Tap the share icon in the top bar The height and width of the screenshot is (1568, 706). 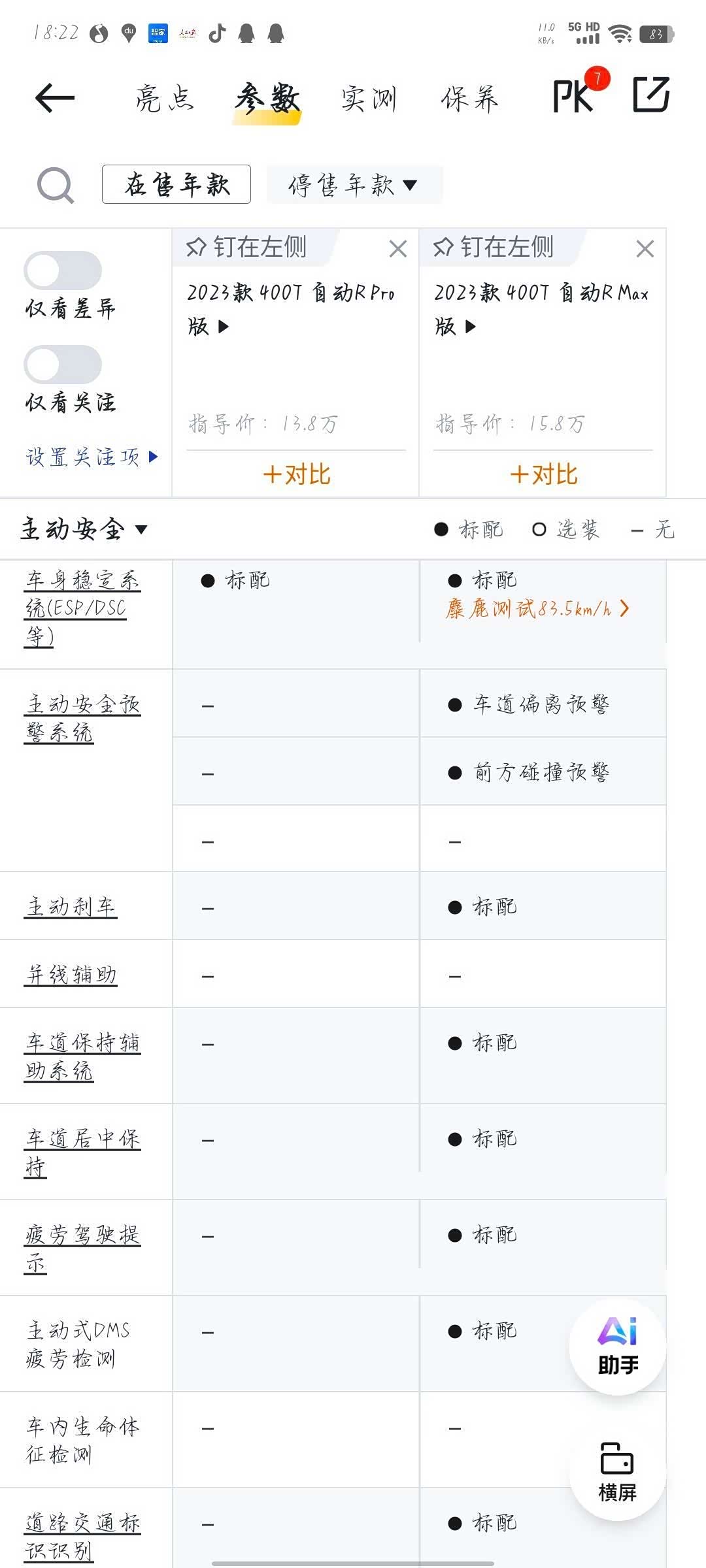tap(651, 95)
